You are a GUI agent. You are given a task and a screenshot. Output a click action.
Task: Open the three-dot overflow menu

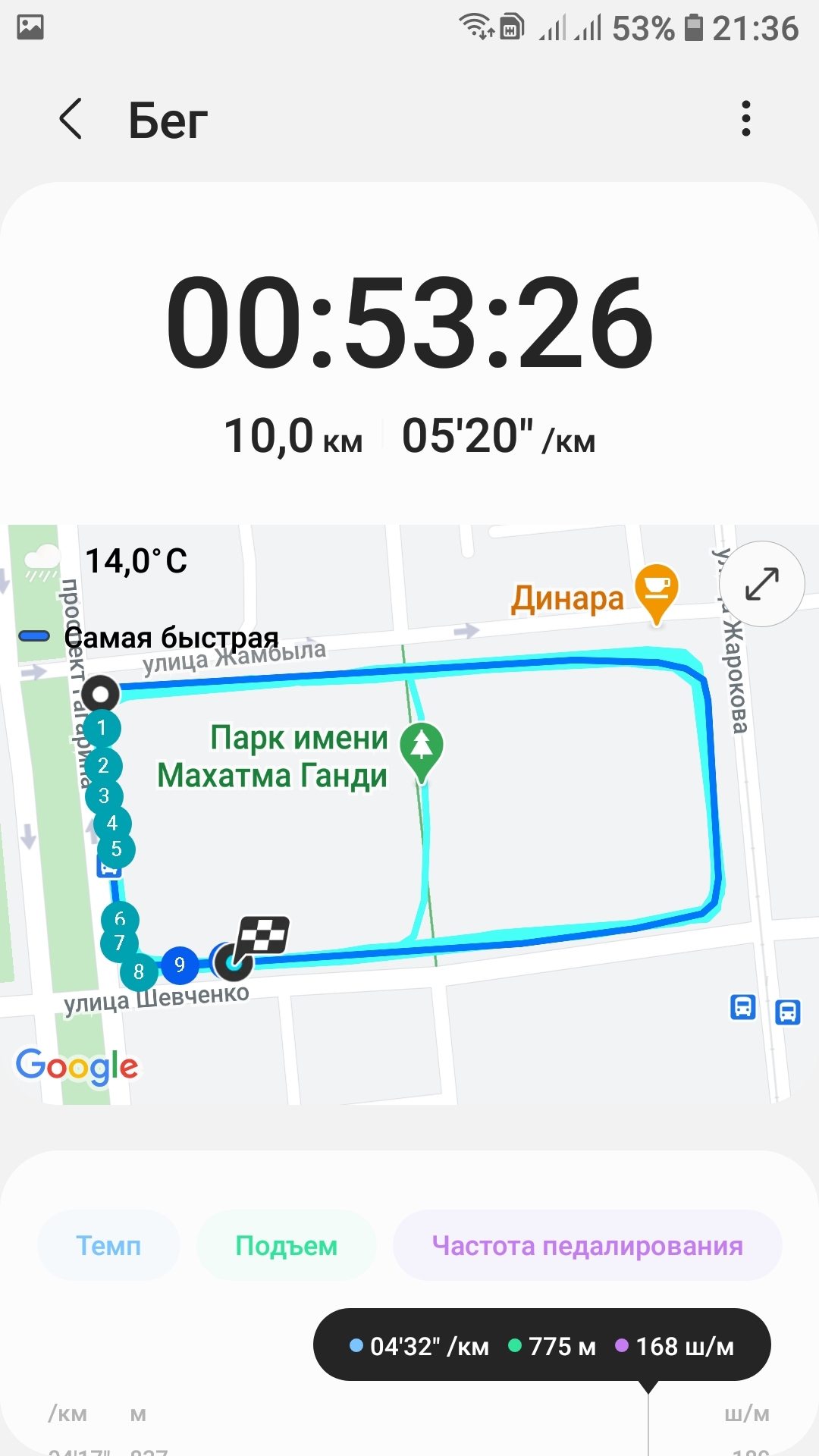(x=746, y=119)
